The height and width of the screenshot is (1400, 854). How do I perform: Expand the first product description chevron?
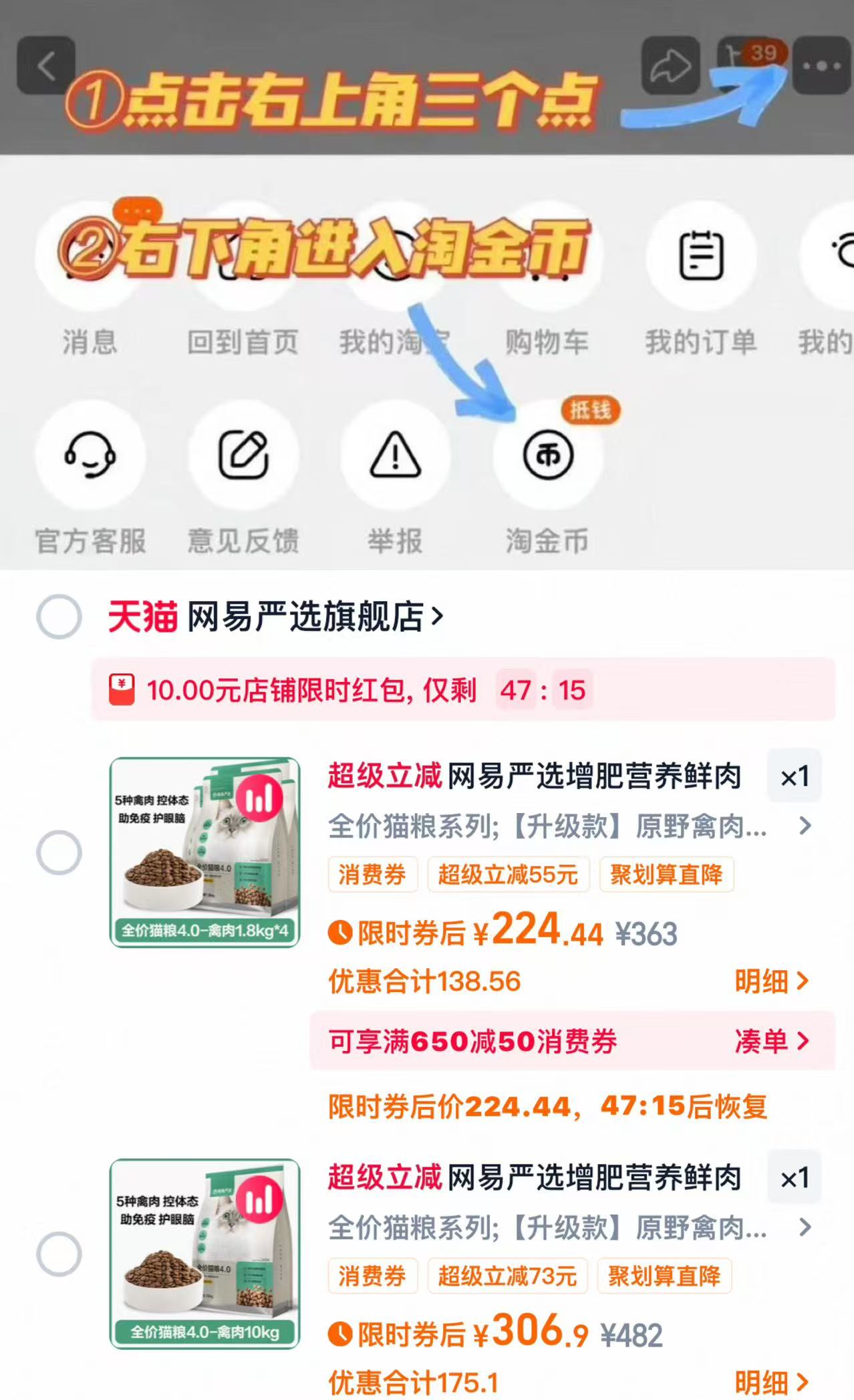tap(807, 824)
